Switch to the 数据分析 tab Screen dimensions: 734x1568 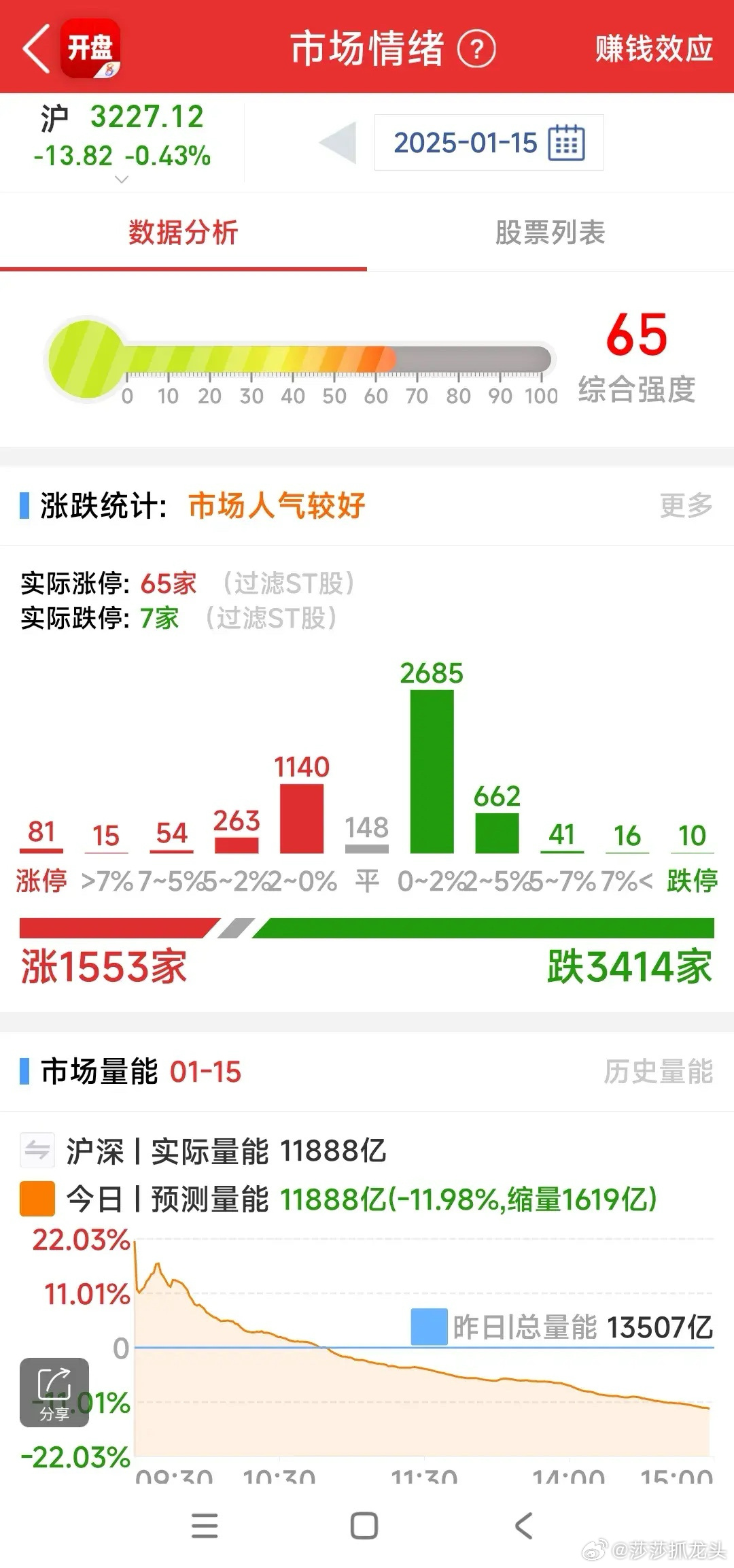183,233
